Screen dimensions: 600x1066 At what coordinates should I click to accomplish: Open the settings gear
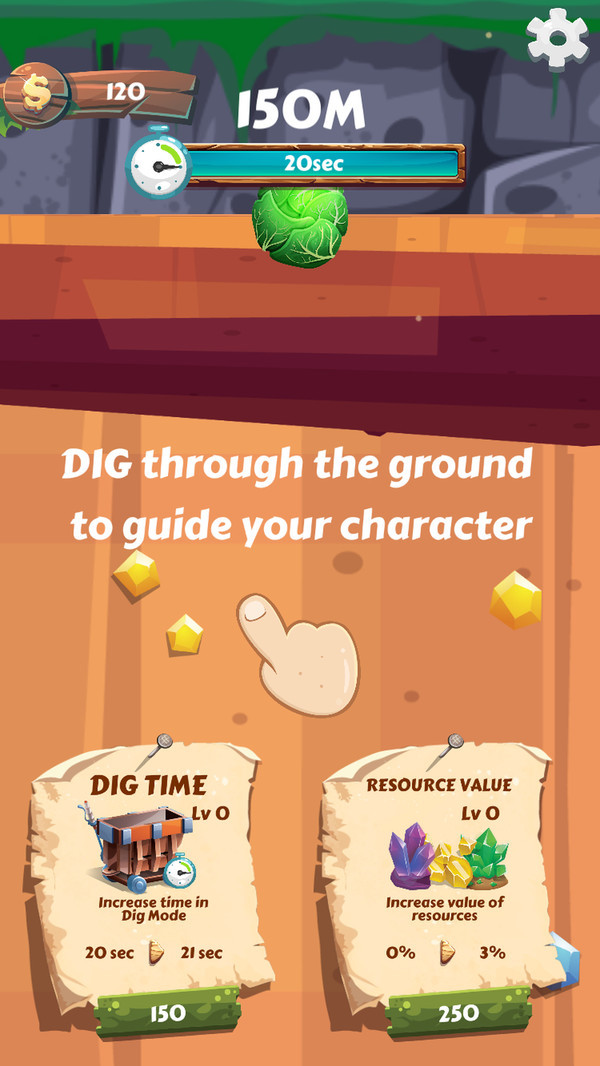557,37
